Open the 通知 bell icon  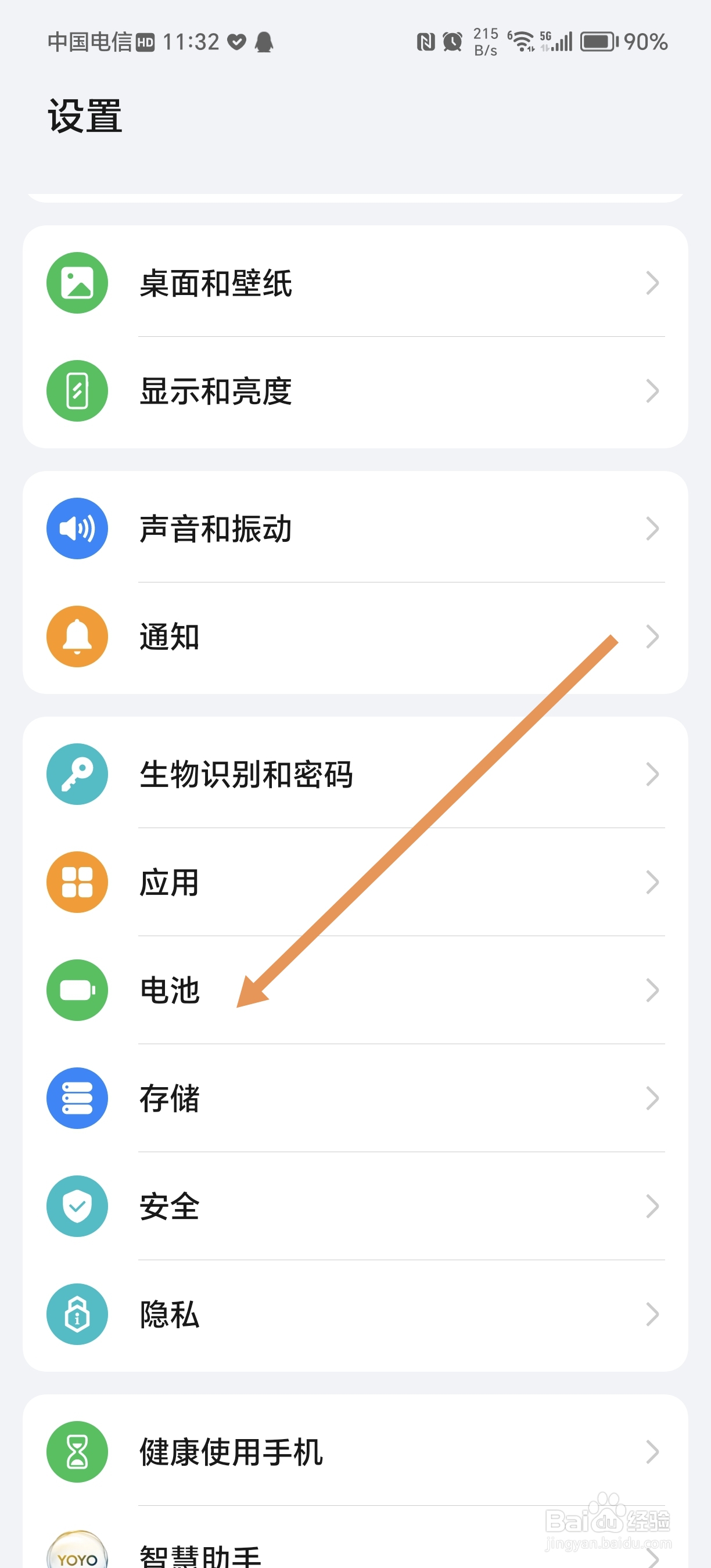77,635
